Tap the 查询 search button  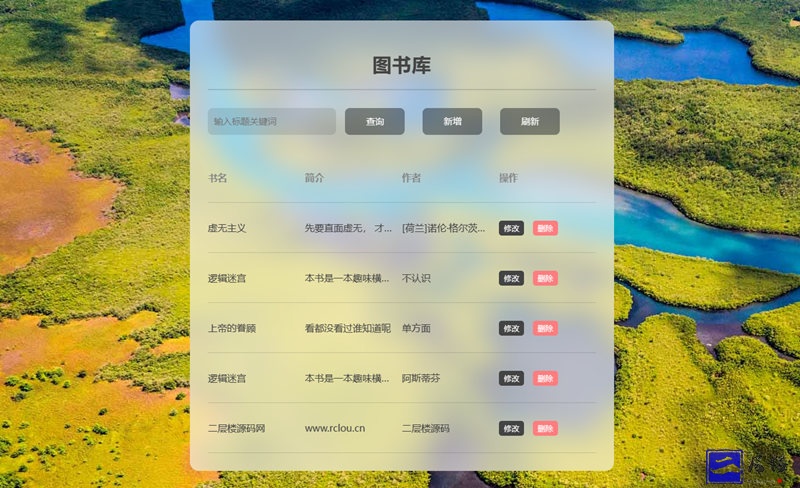374,121
